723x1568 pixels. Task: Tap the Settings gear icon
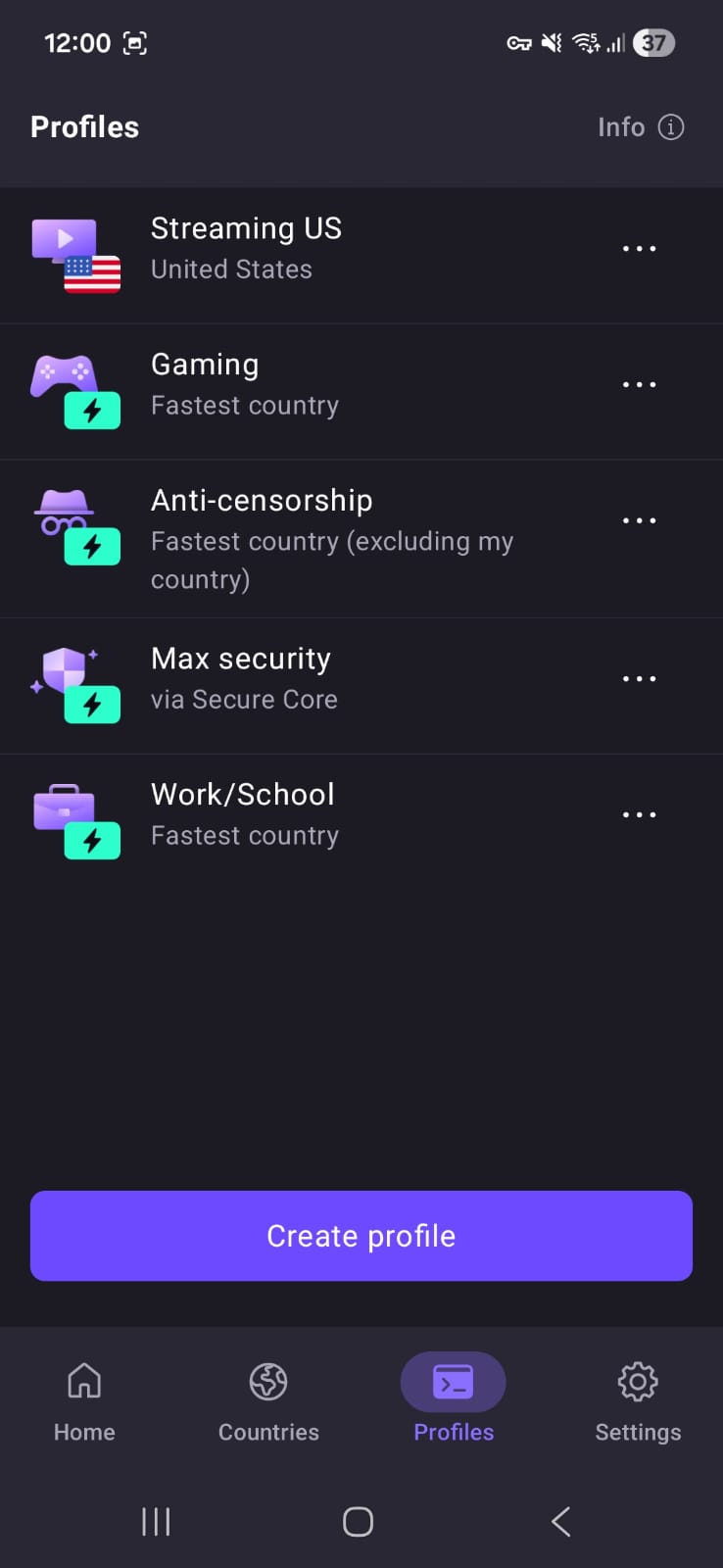pyautogui.click(x=637, y=1381)
